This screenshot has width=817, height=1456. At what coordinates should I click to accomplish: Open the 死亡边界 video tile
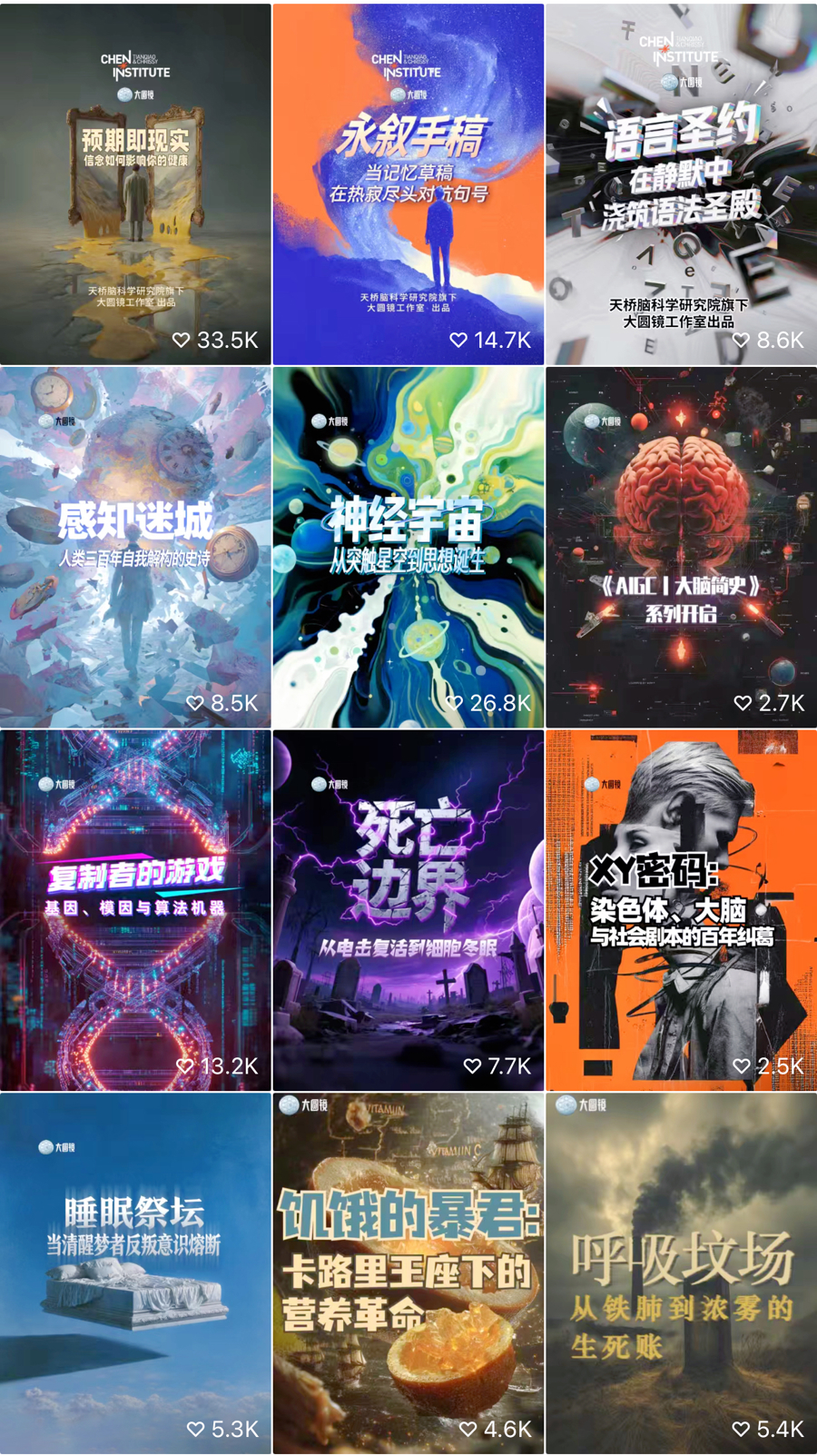coord(408,910)
